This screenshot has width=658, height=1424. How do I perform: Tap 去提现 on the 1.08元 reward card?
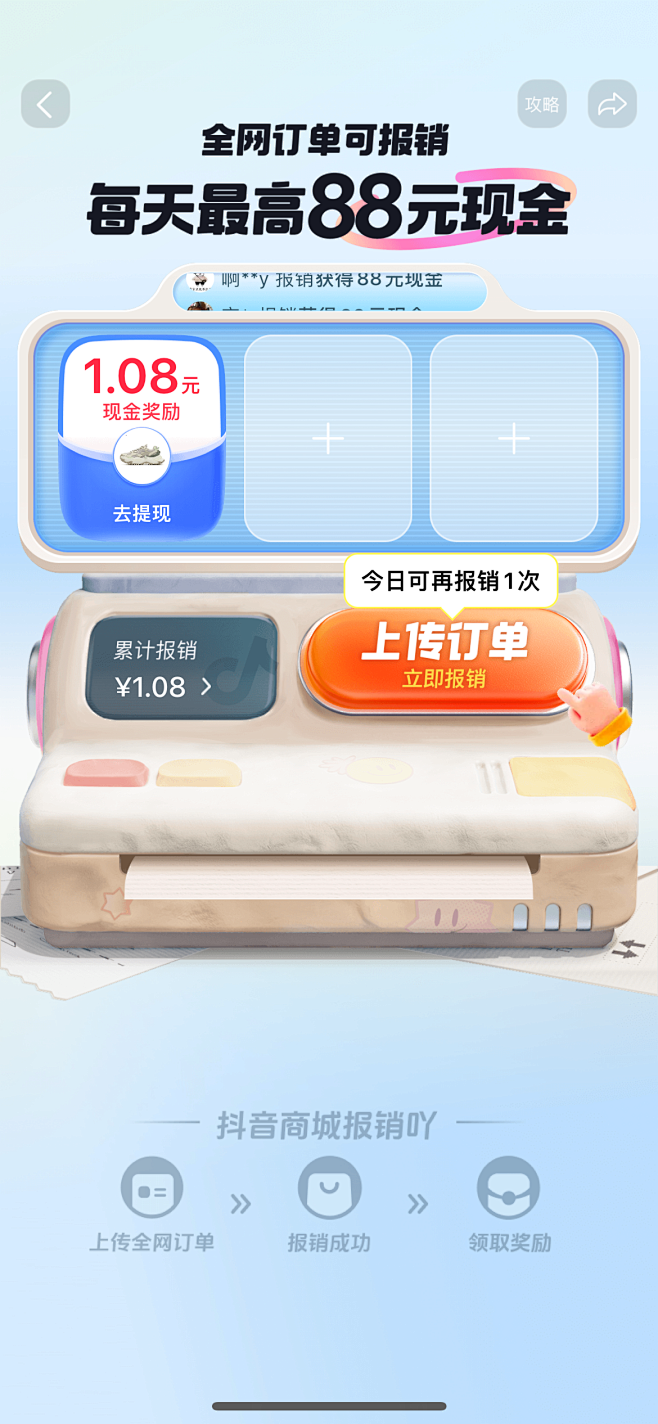[142, 513]
